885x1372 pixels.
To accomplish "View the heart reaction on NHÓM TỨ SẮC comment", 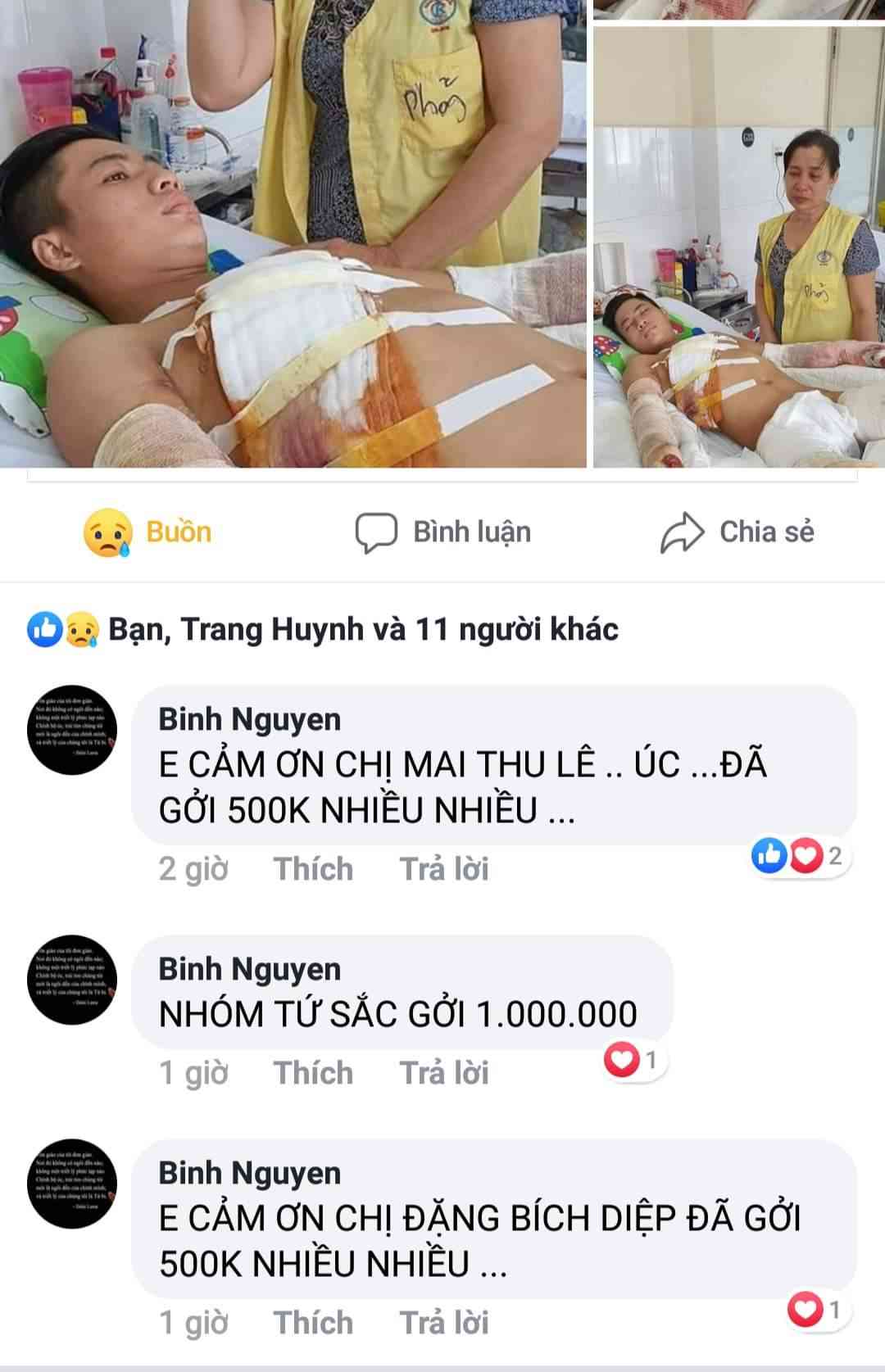I will click(633, 1061).
